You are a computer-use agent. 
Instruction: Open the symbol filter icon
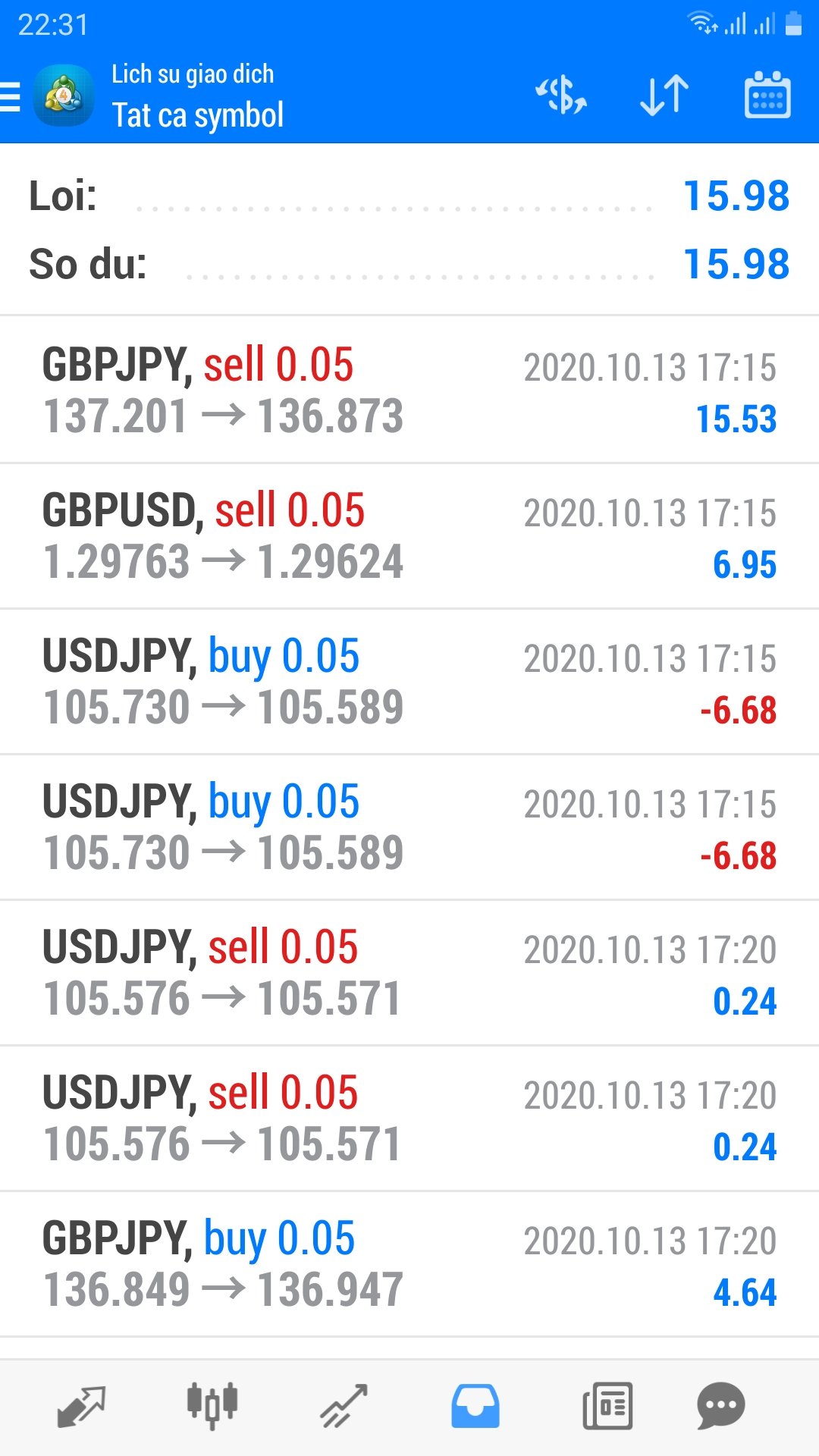pyautogui.click(x=561, y=96)
